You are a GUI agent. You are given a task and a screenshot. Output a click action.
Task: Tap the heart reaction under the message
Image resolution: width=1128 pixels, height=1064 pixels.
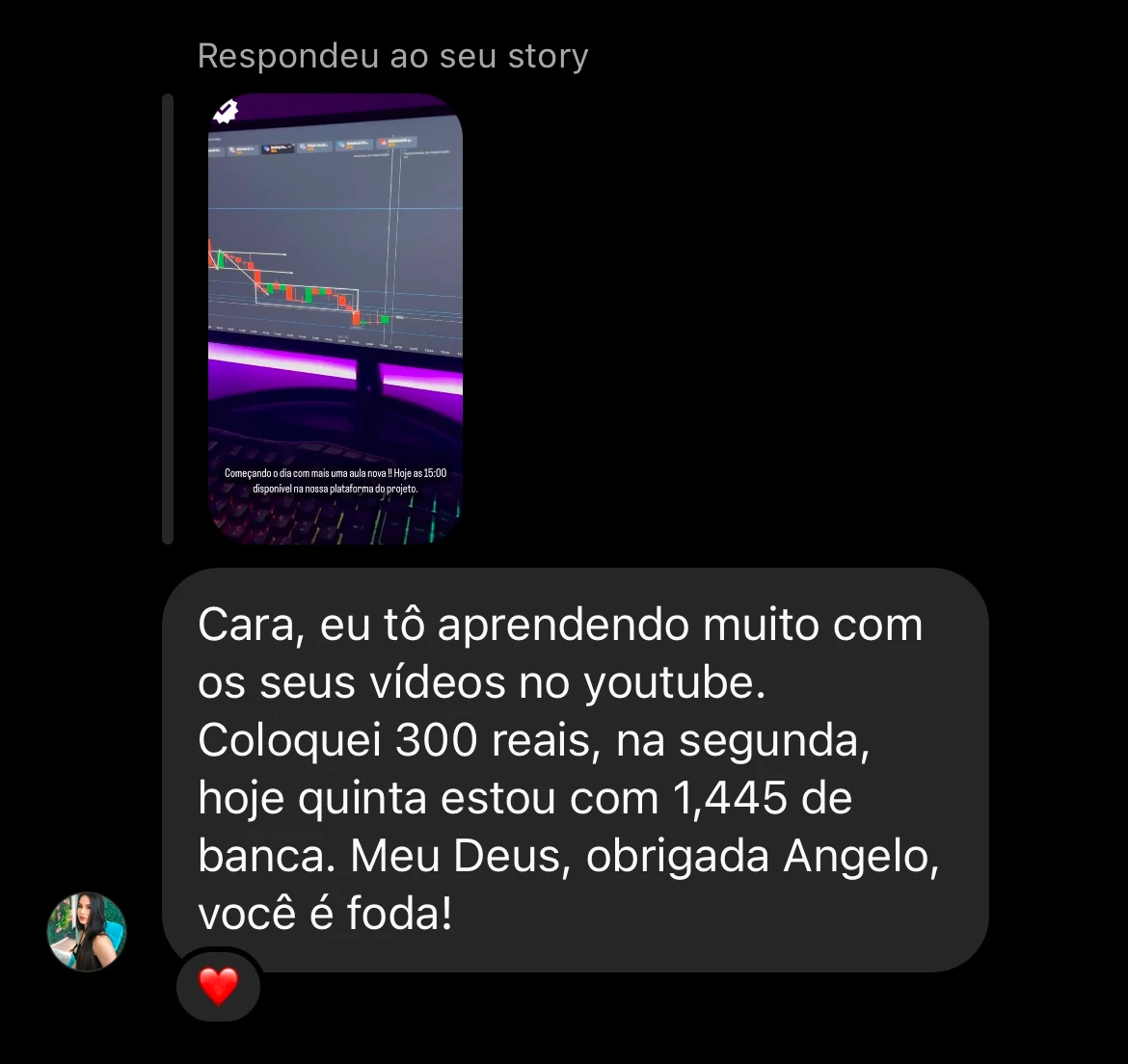pyautogui.click(x=219, y=986)
